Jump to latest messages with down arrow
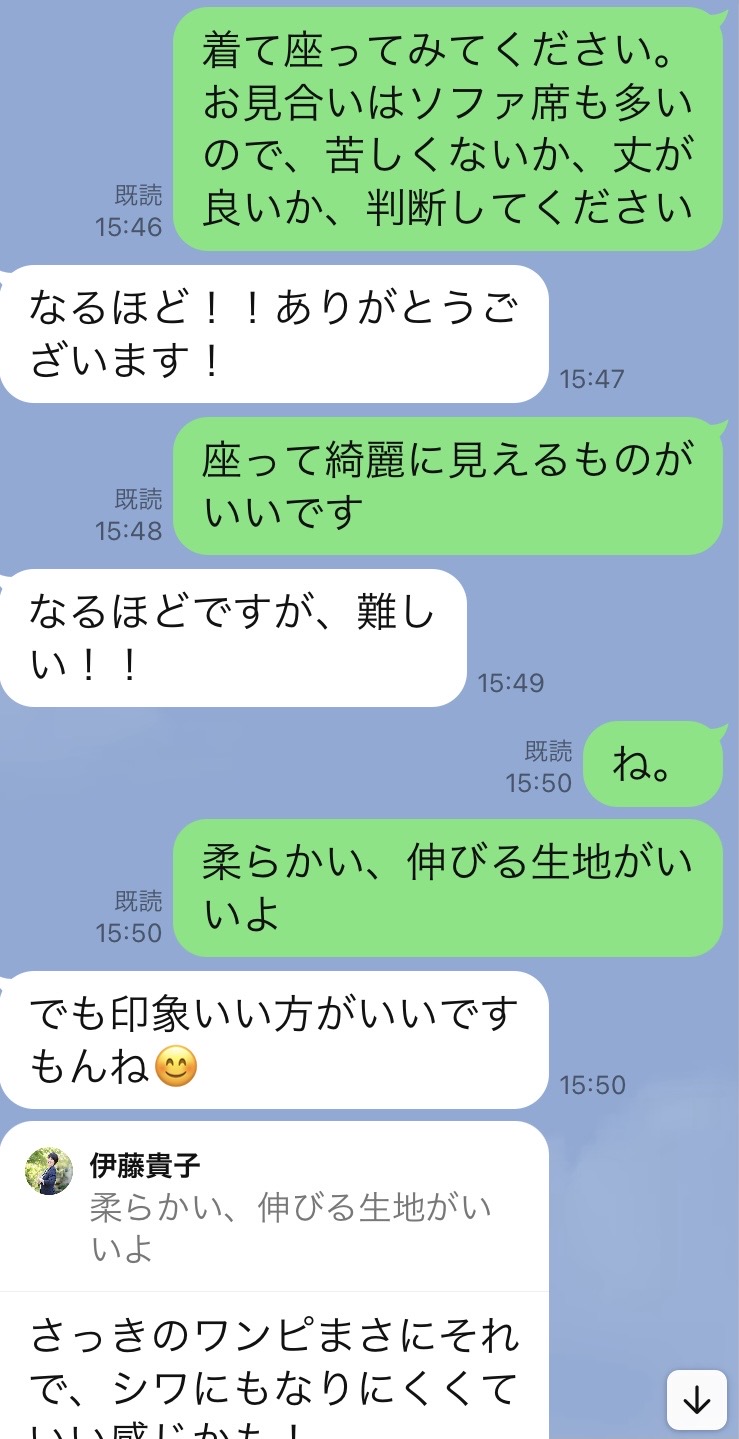This screenshot has width=739, height=1439. click(x=696, y=1399)
